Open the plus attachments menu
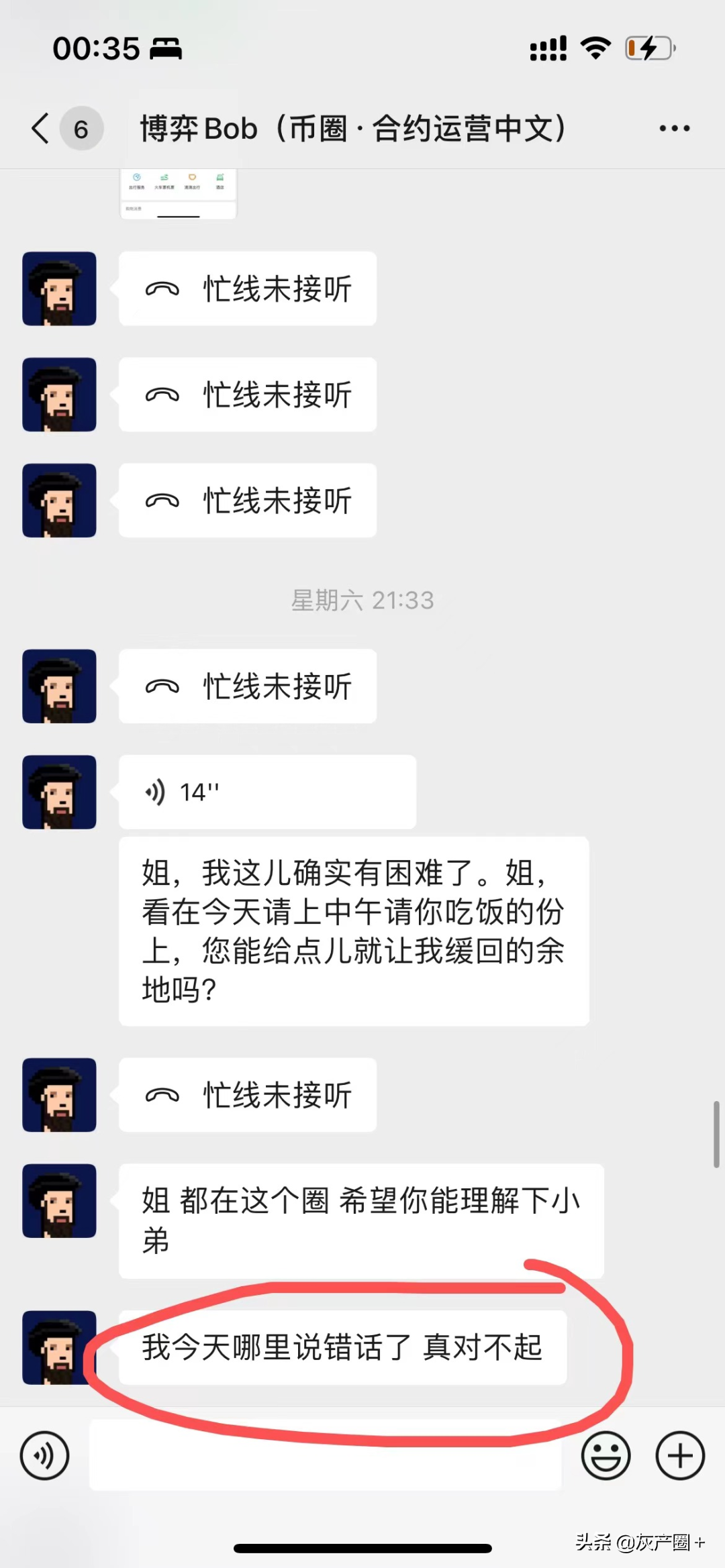 [x=679, y=1455]
